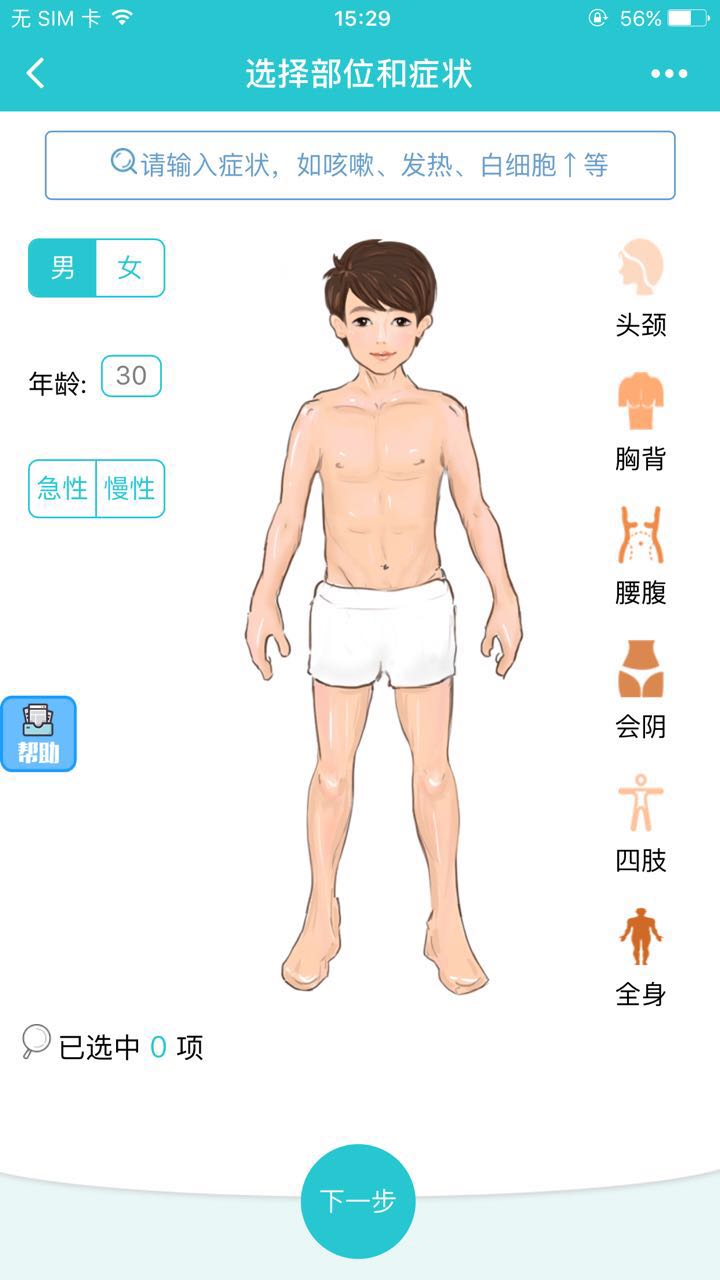
Task: Edit the age field showing 30
Action: tap(131, 376)
